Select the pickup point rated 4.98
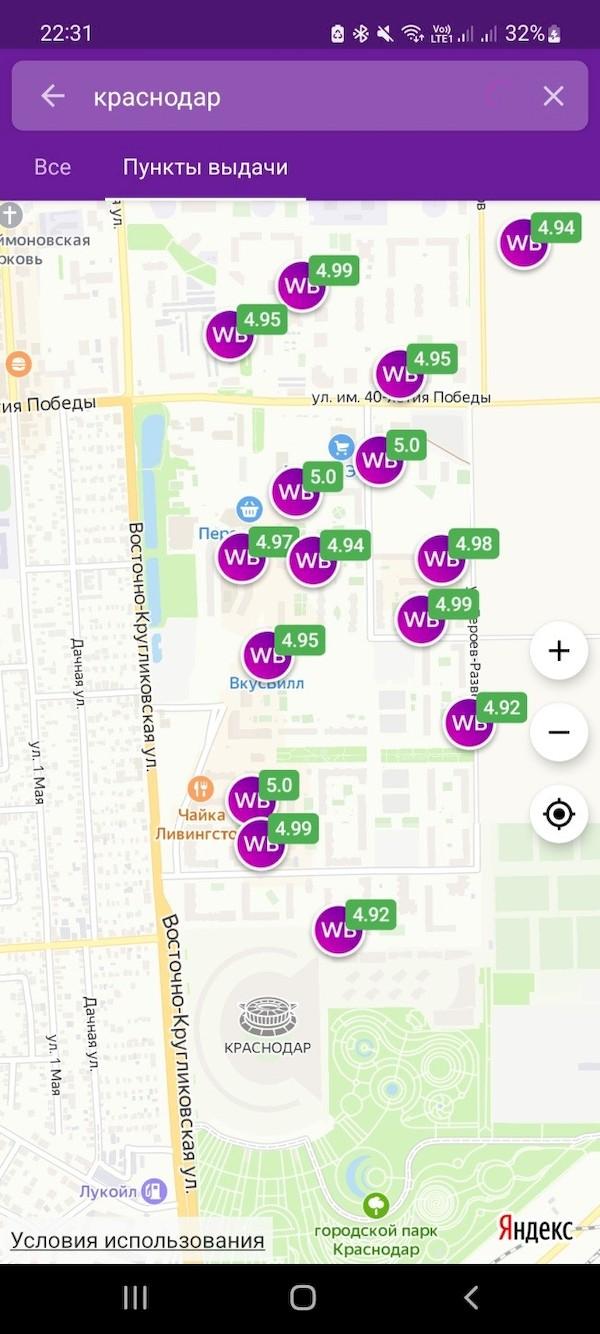The image size is (600, 1334). tap(441, 559)
